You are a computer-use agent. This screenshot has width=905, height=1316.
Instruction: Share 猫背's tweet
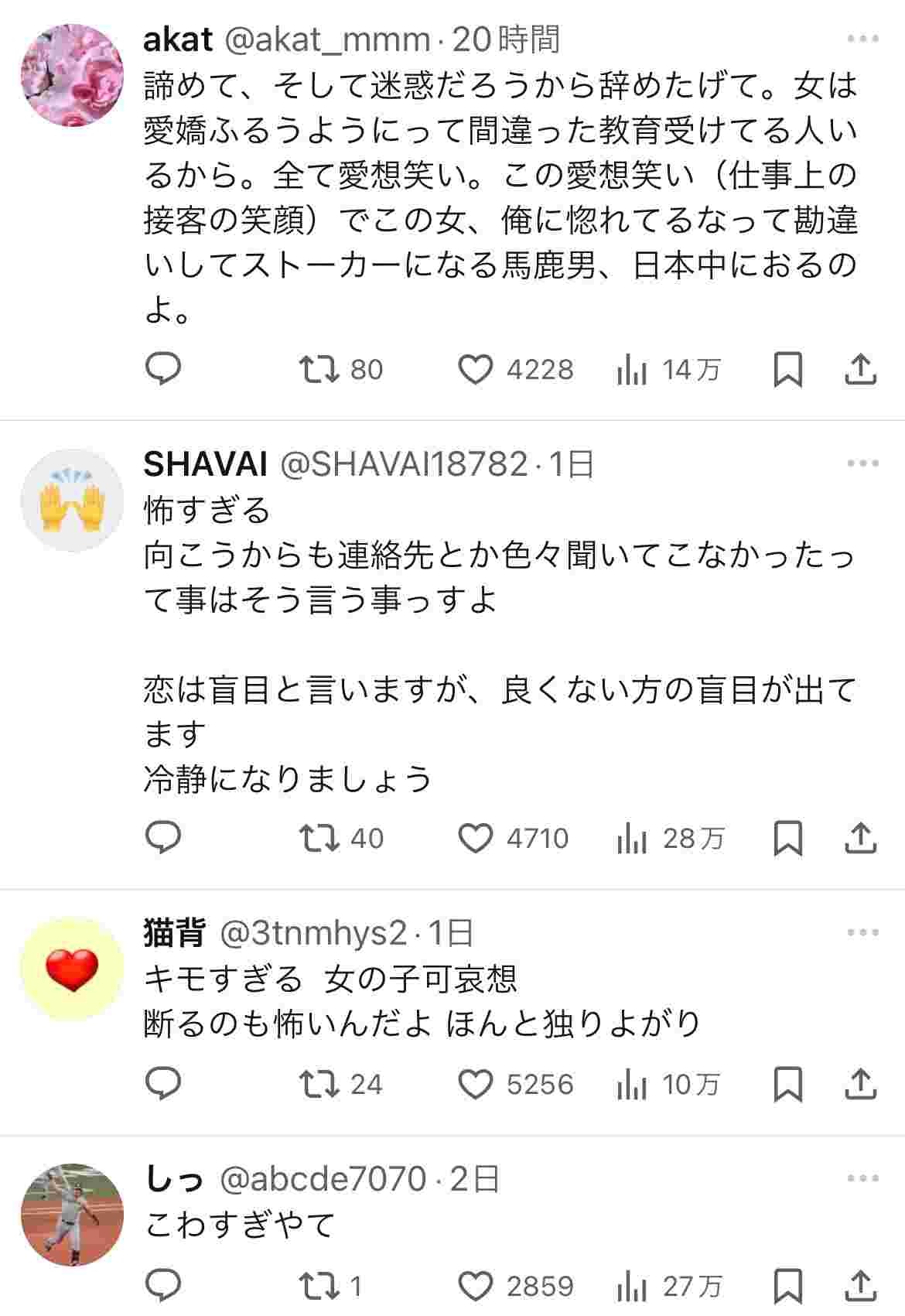[859, 1084]
